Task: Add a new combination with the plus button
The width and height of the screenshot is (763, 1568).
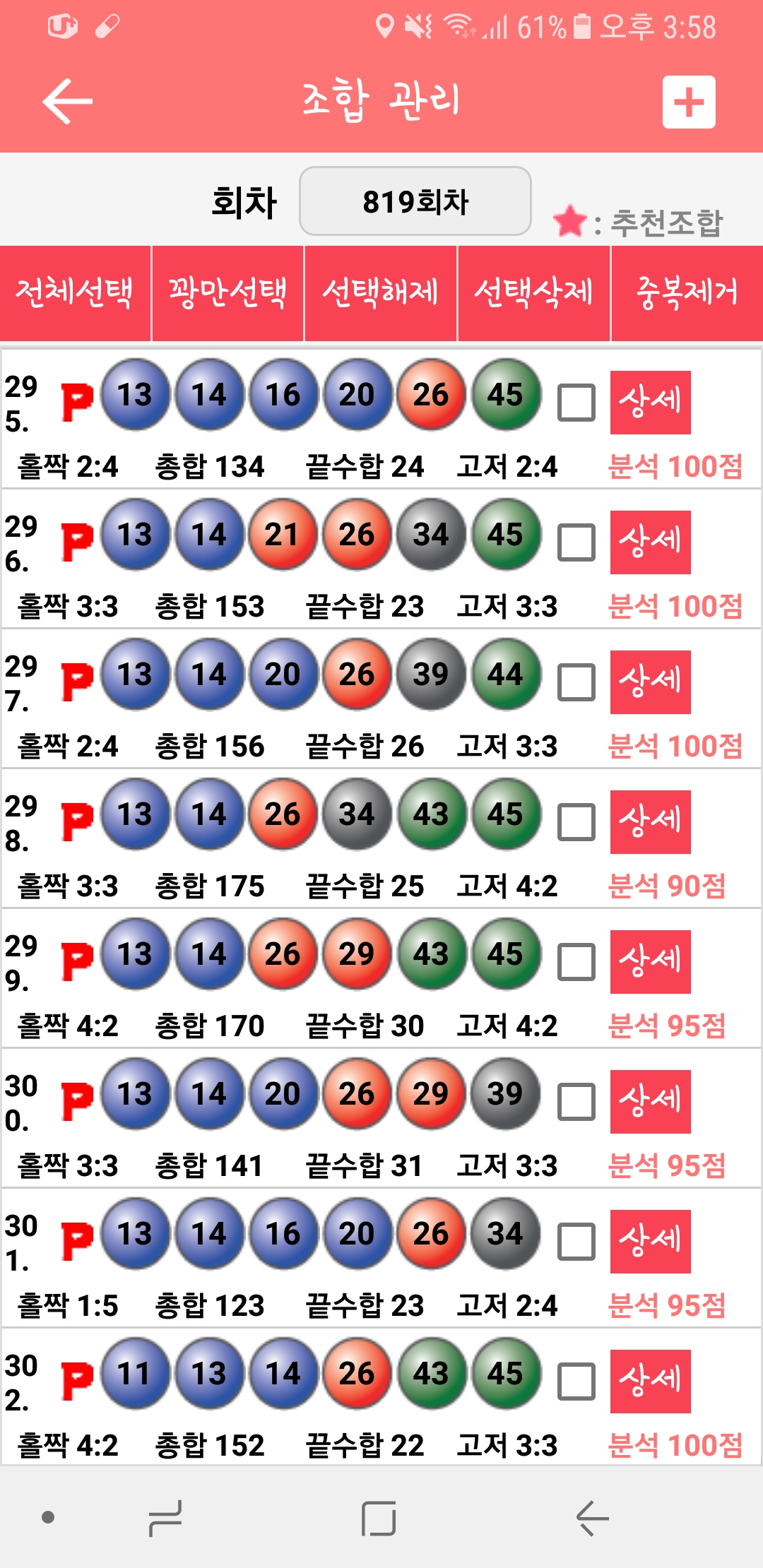Action: click(688, 102)
